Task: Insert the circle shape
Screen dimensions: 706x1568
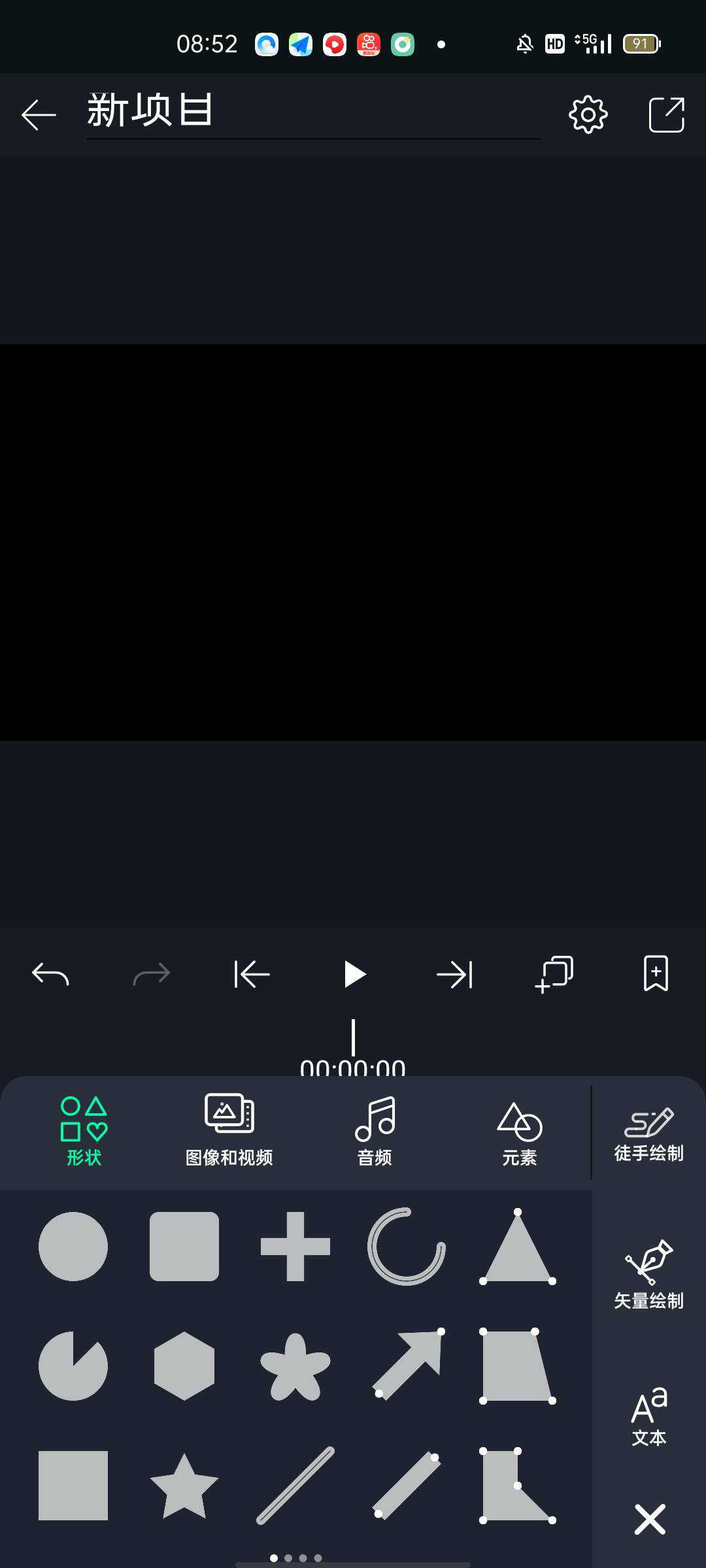Action: [x=73, y=1247]
